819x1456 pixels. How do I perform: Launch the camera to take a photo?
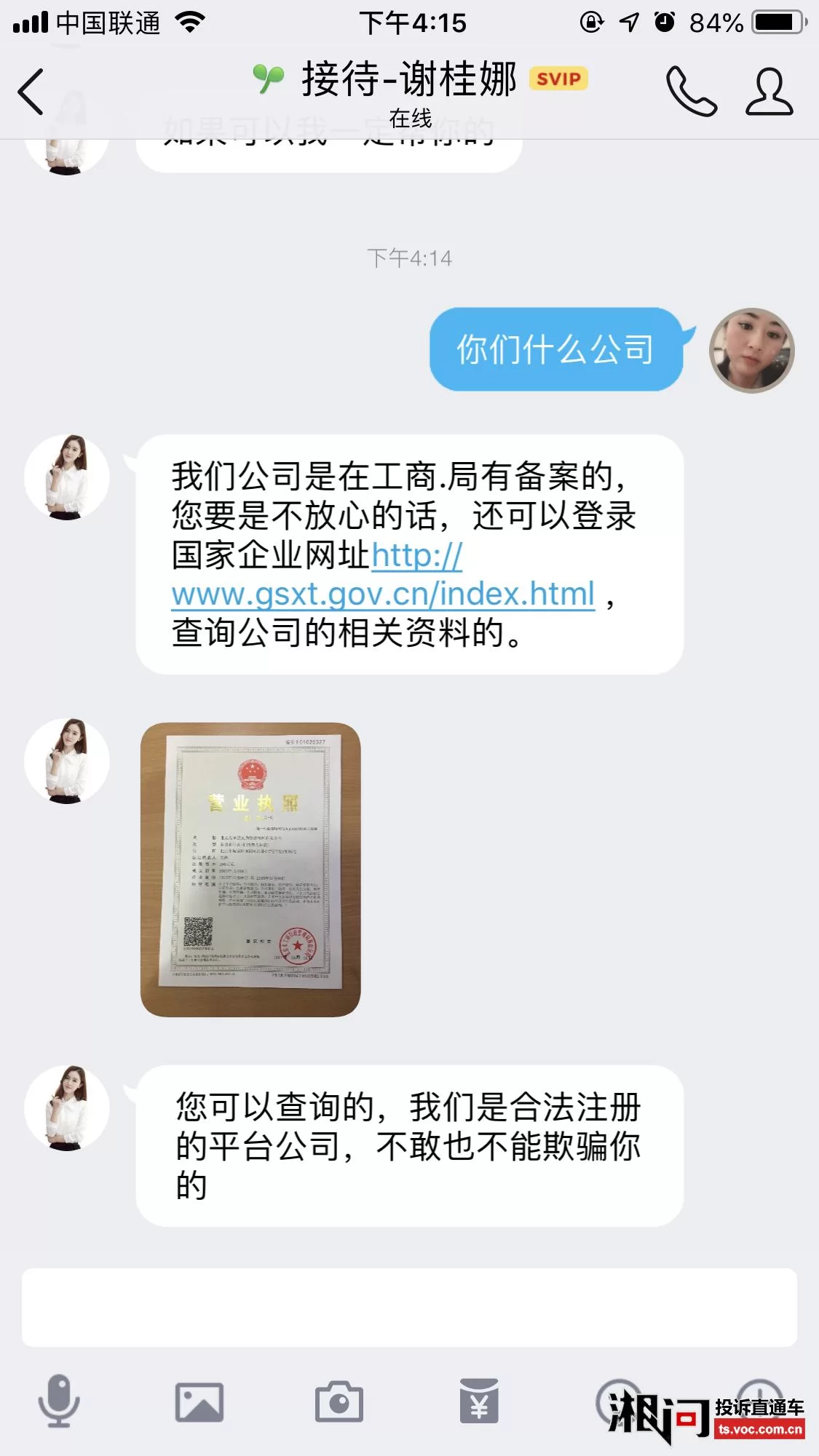coord(339,1401)
